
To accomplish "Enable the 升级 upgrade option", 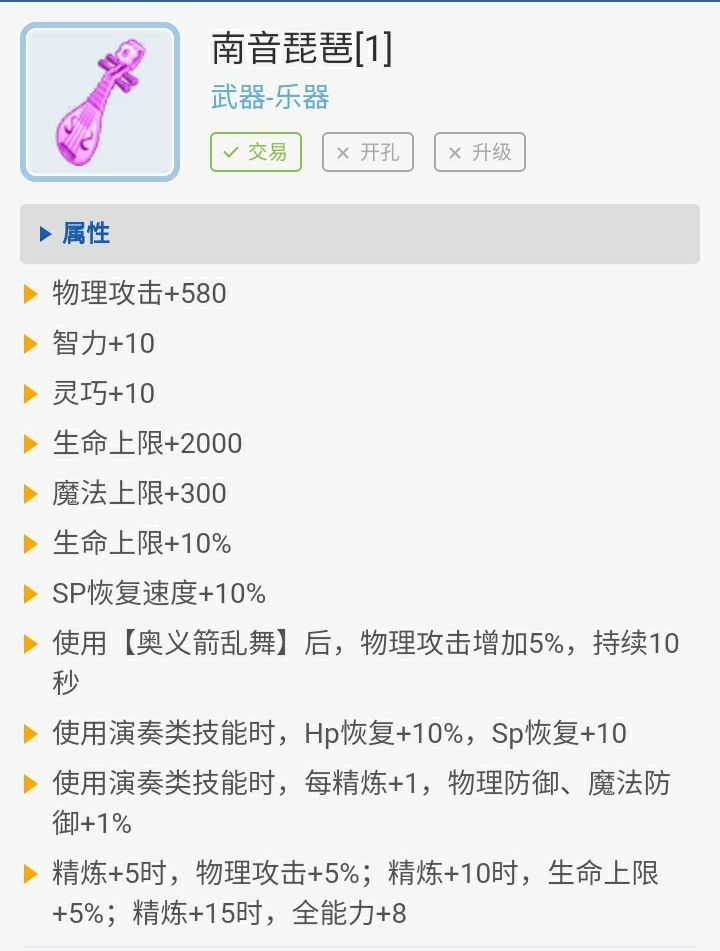I will (x=479, y=153).
